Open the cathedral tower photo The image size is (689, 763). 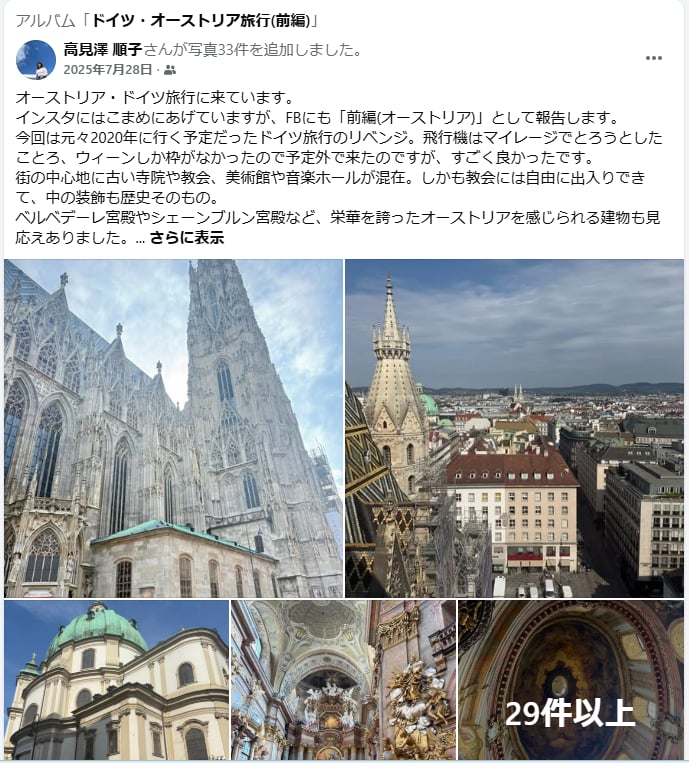(x=173, y=428)
